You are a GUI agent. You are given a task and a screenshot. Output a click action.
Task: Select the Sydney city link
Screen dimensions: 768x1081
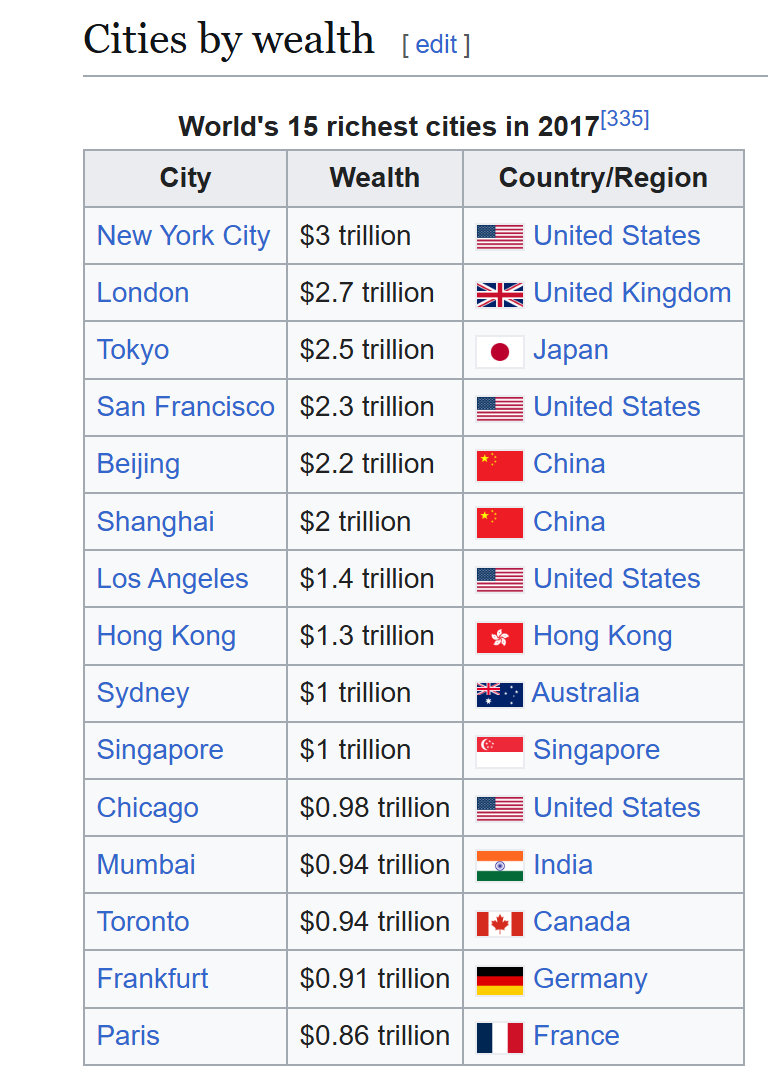click(143, 693)
